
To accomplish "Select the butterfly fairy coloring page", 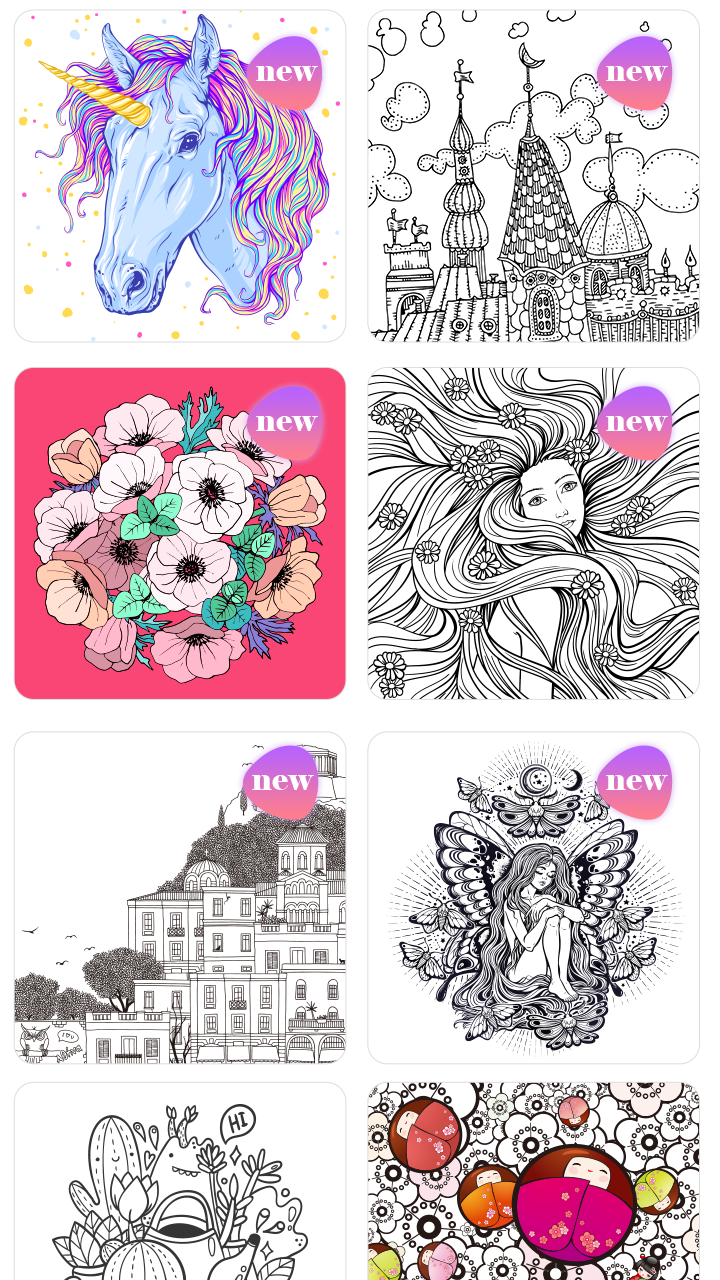I will coord(533,897).
